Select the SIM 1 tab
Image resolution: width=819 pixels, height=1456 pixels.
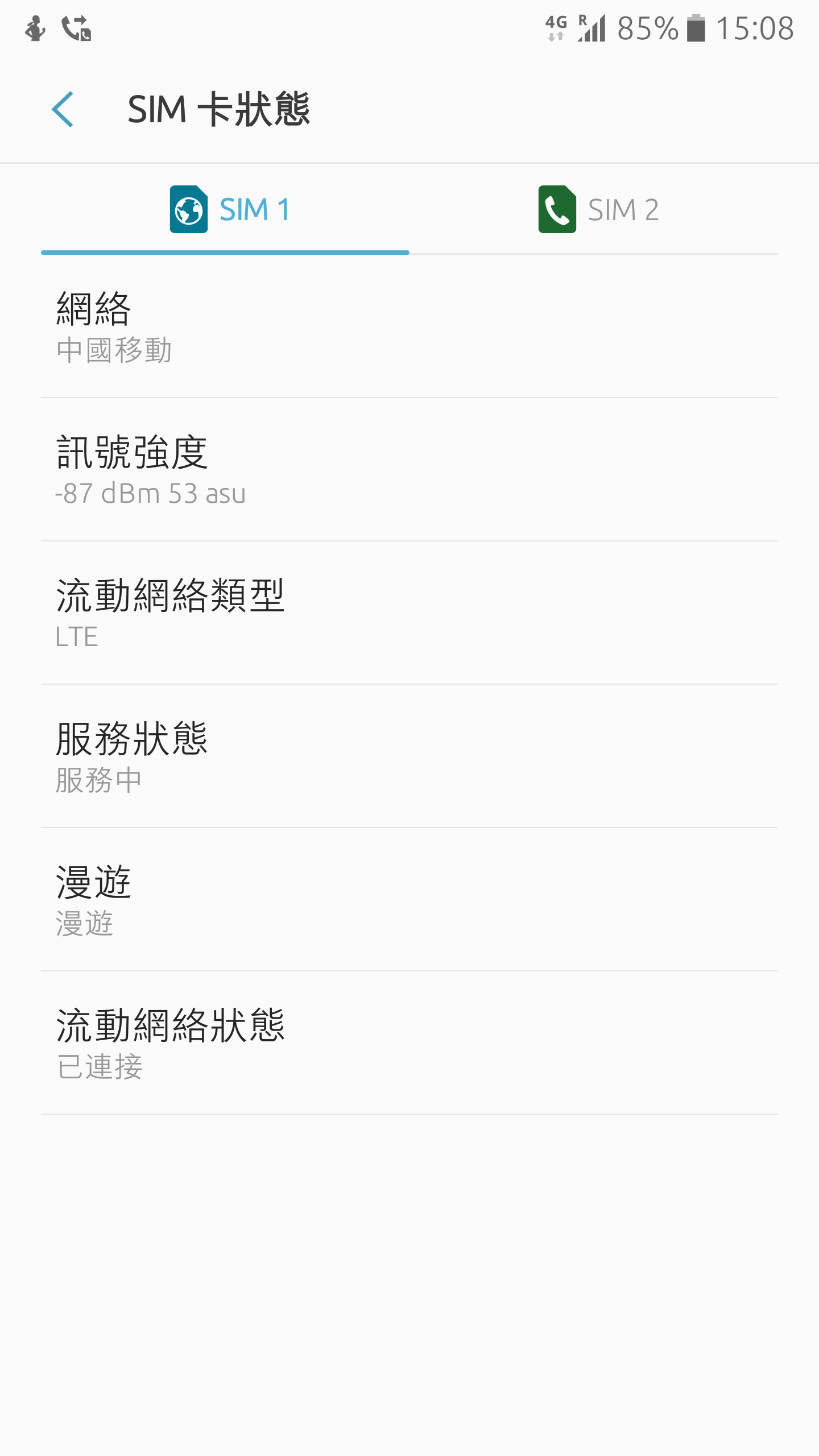pyautogui.click(x=230, y=210)
